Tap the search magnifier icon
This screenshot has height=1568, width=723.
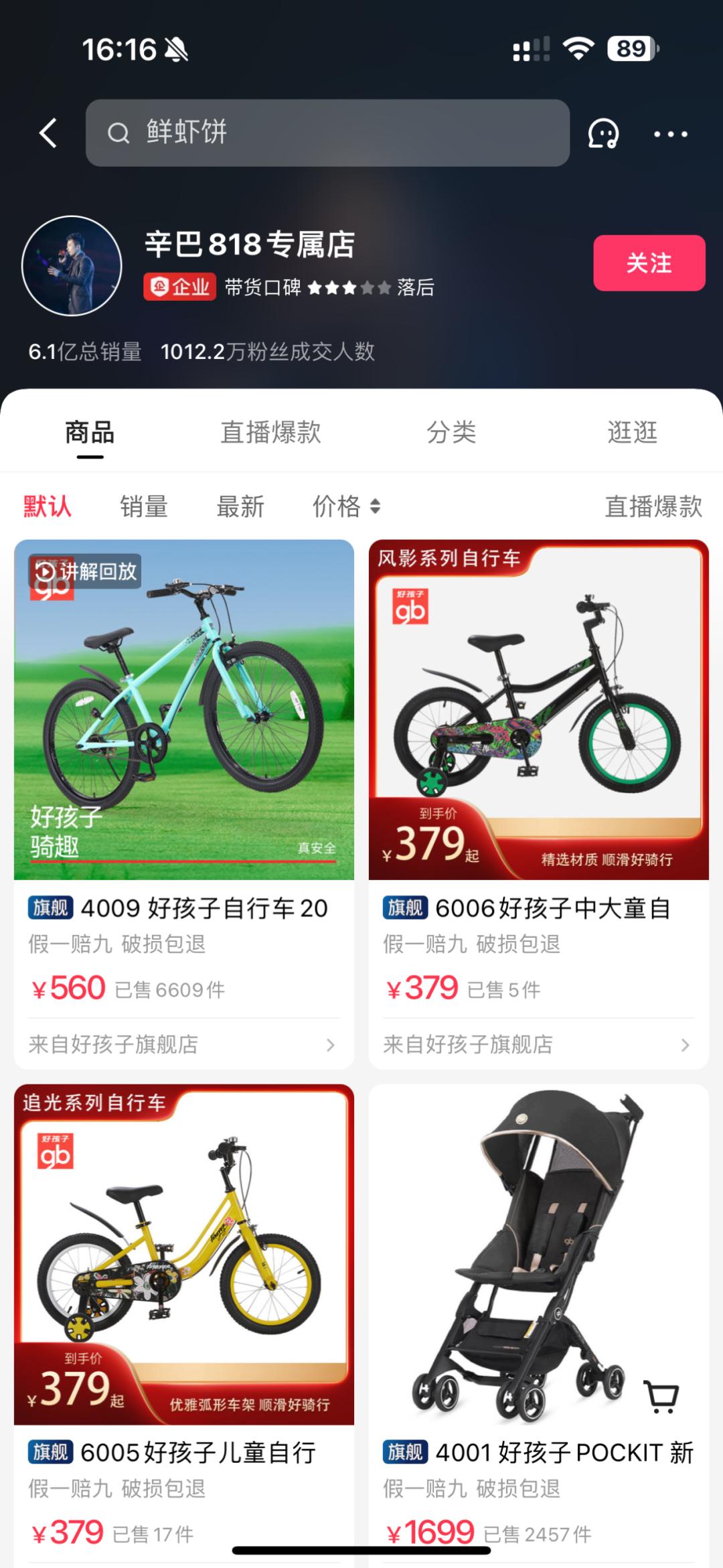(x=119, y=133)
